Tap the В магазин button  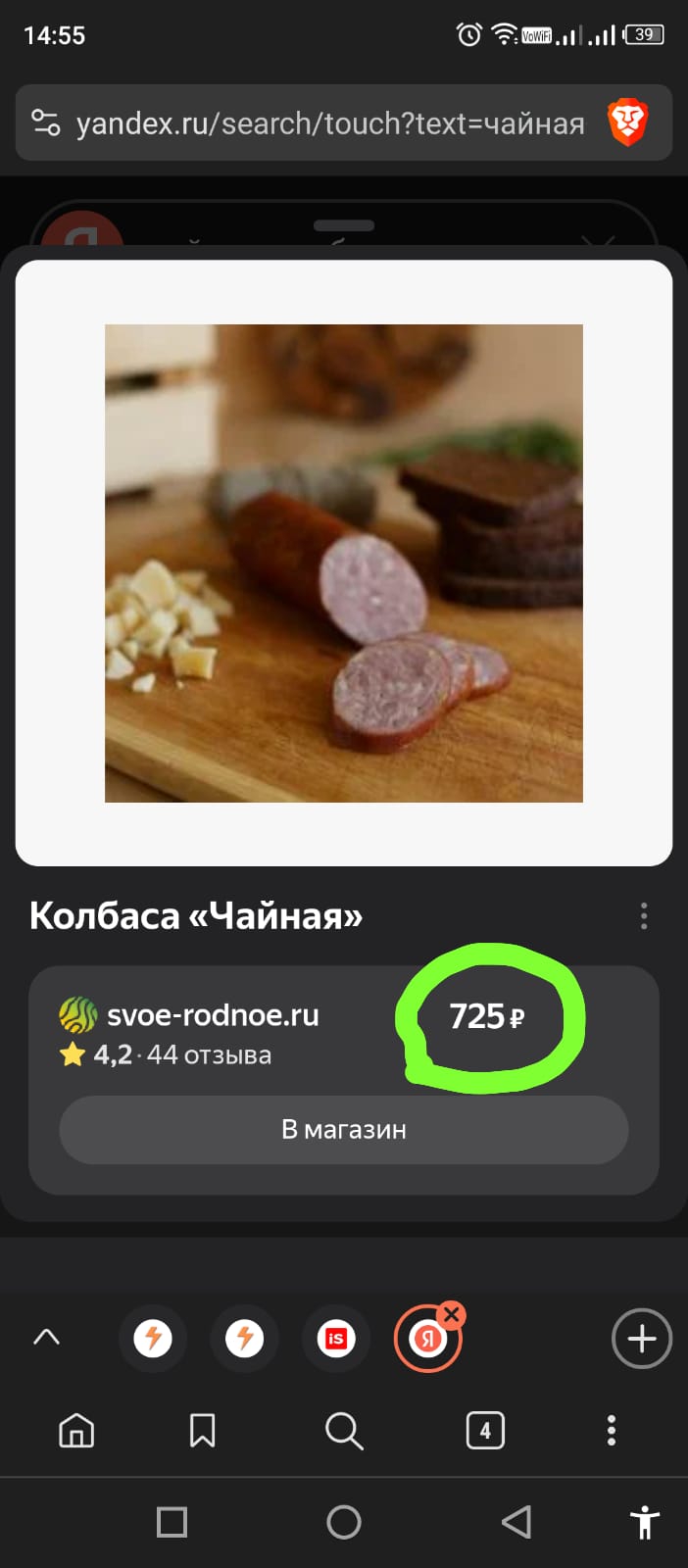click(x=344, y=1130)
